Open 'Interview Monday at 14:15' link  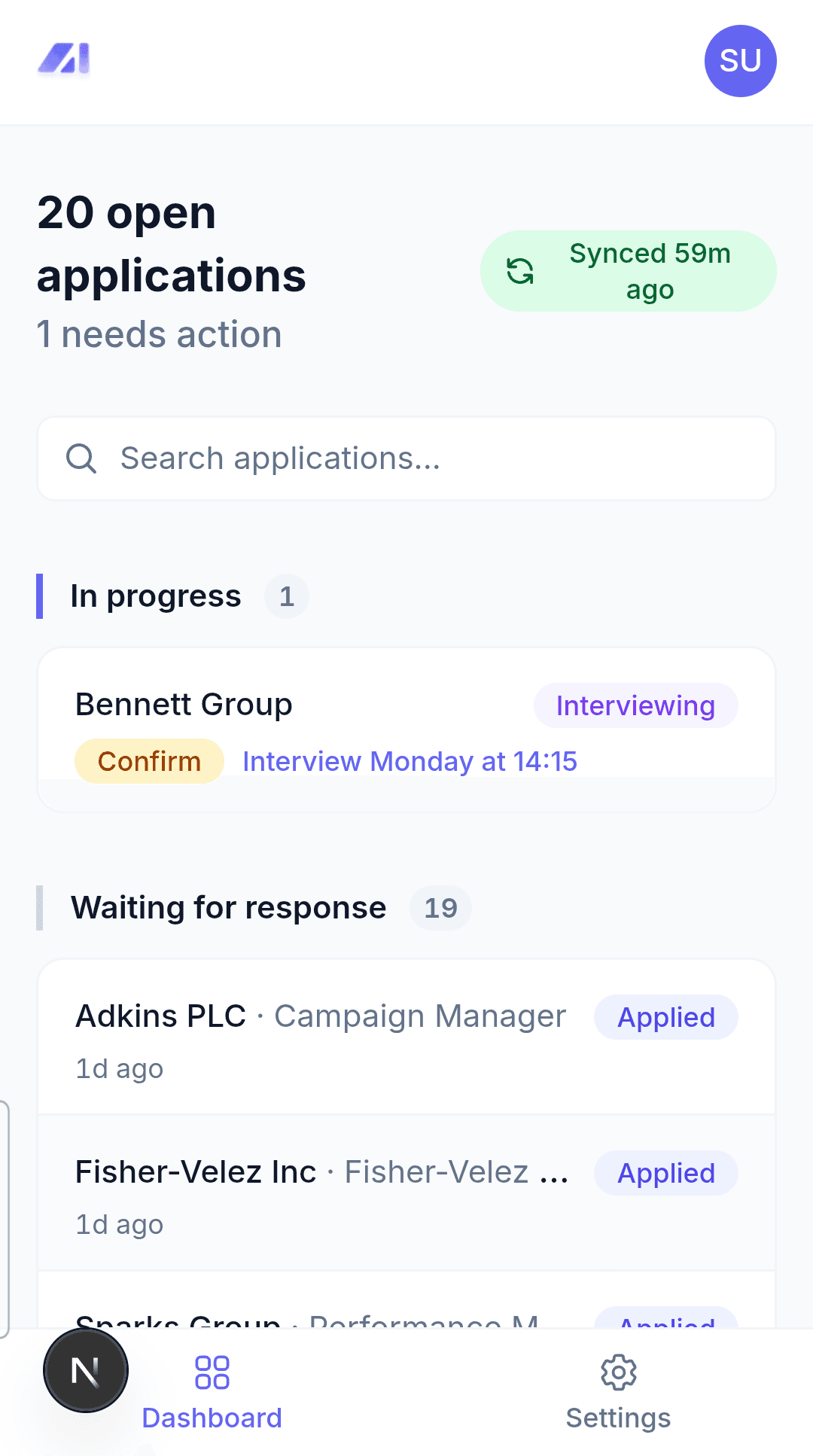tap(409, 761)
